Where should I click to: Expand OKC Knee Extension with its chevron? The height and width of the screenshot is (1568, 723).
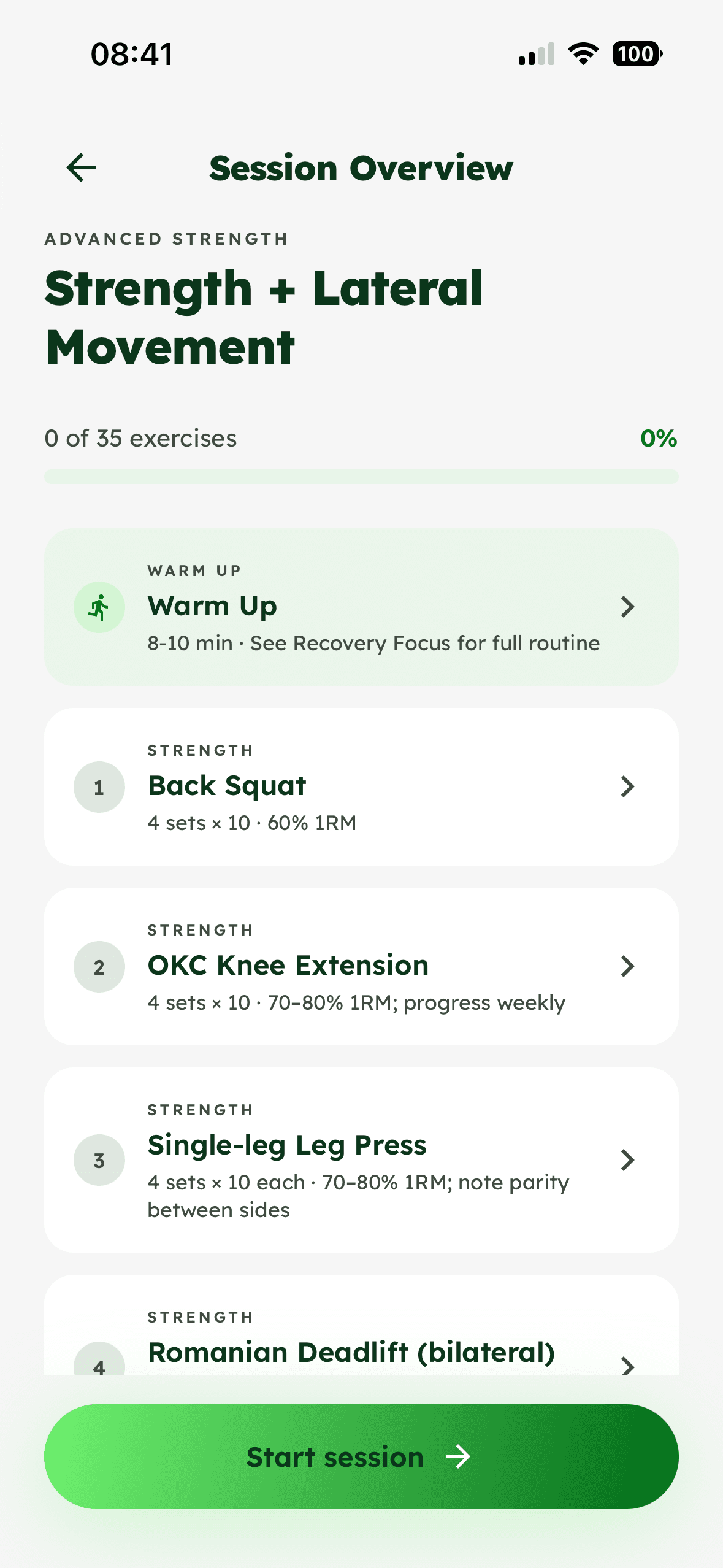628,966
